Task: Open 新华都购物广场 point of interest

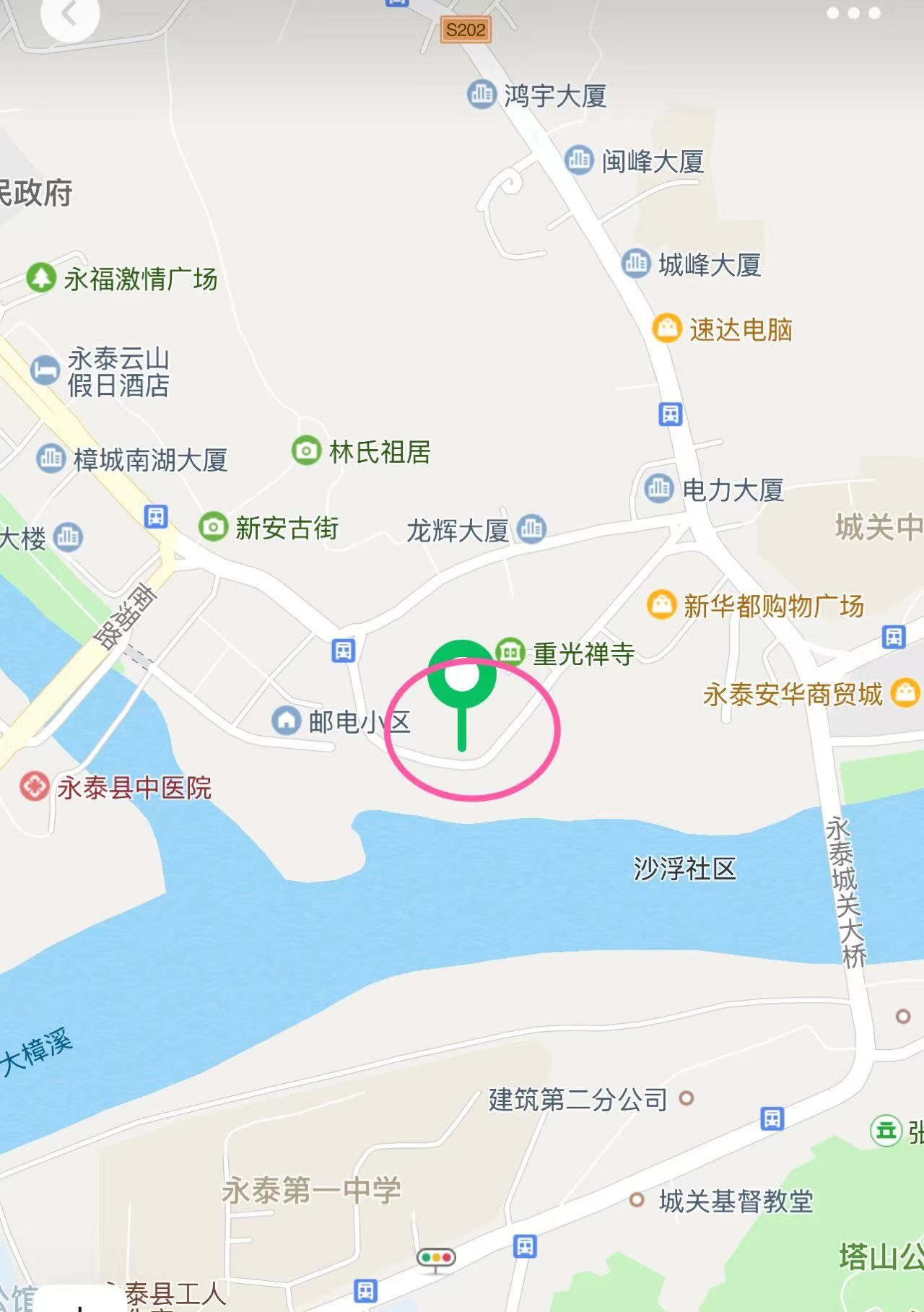Action: coord(661,605)
